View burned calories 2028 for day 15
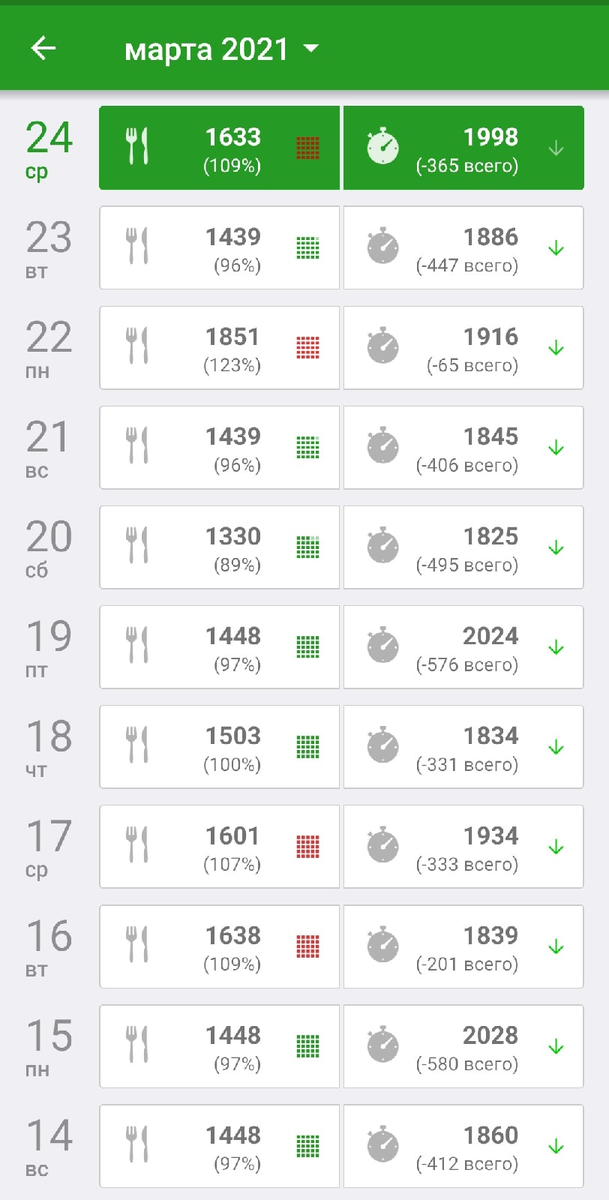Image resolution: width=609 pixels, height=1200 pixels. coord(463,1047)
